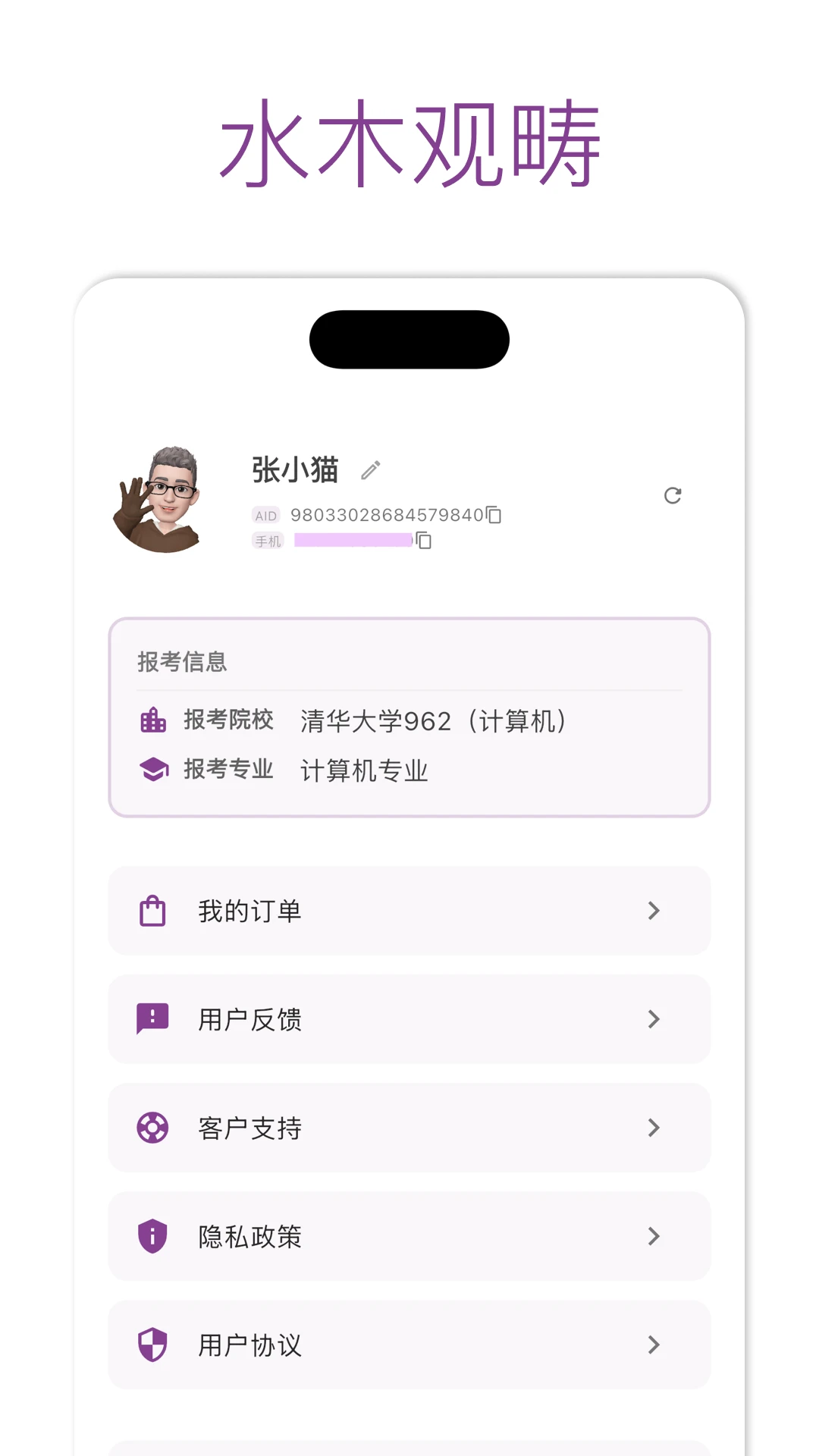Expand 隐私政策 with its chevron
The width and height of the screenshot is (819, 1456).
click(x=654, y=1237)
